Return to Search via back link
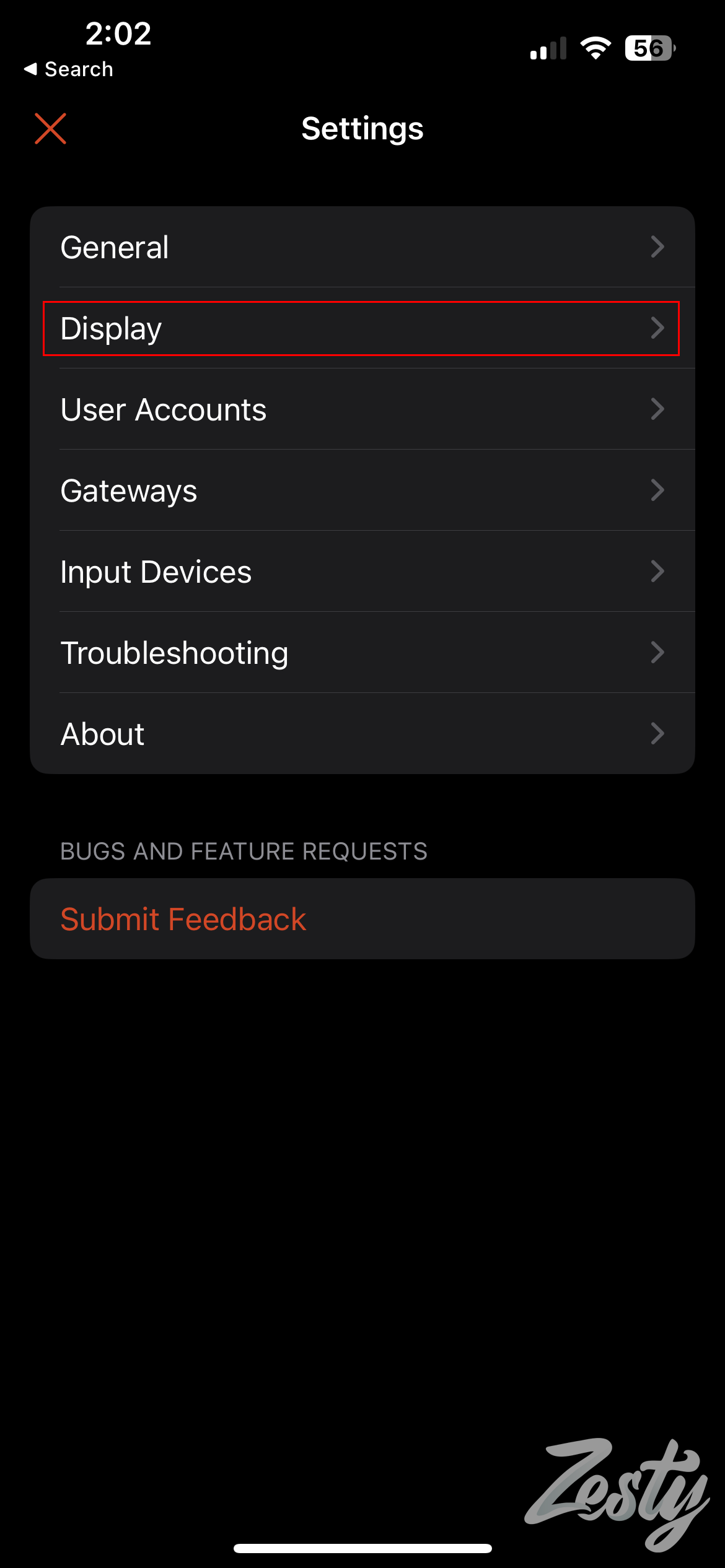725x1568 pixels. pos(69,69)
